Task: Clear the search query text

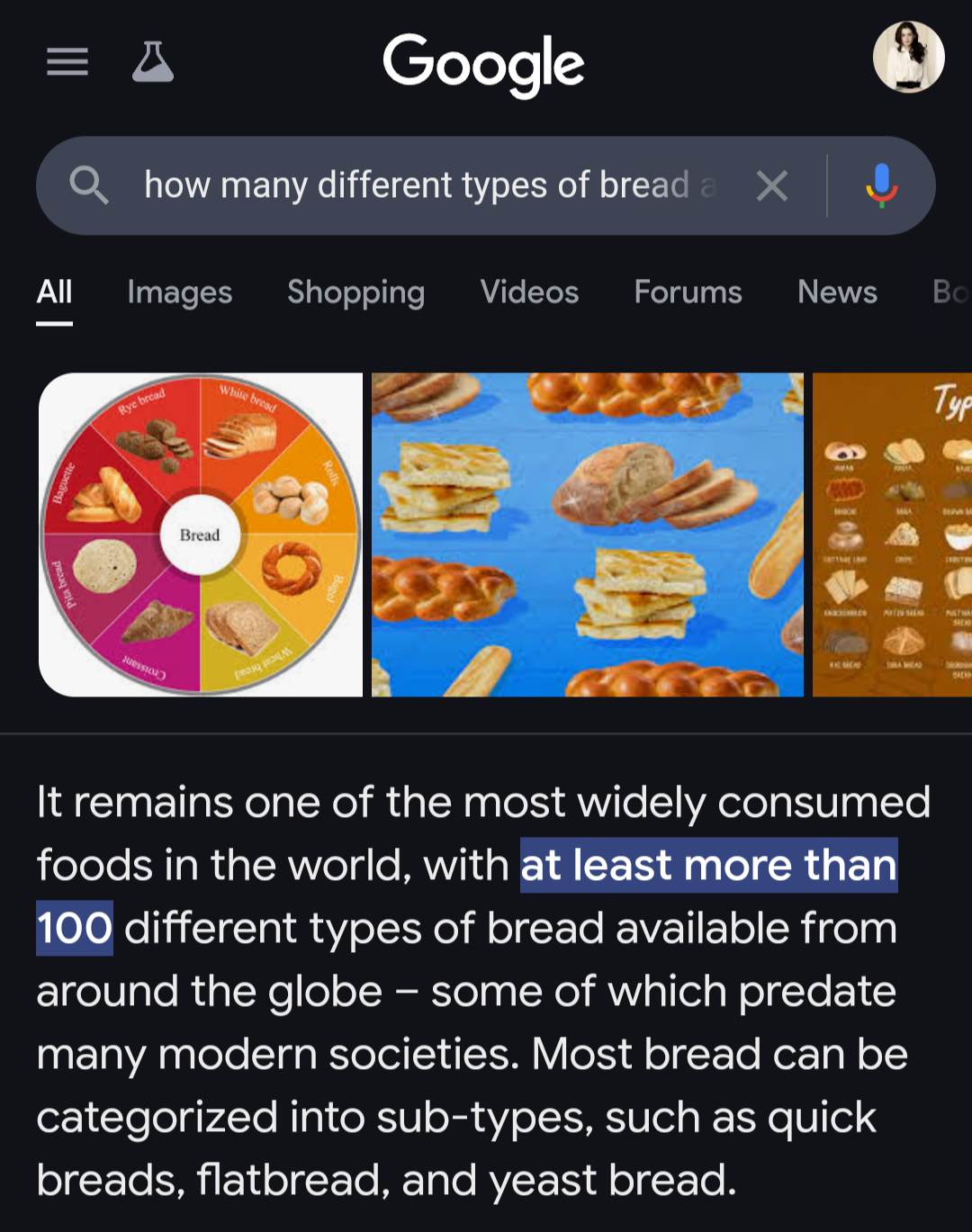Action: coord(772,186)
